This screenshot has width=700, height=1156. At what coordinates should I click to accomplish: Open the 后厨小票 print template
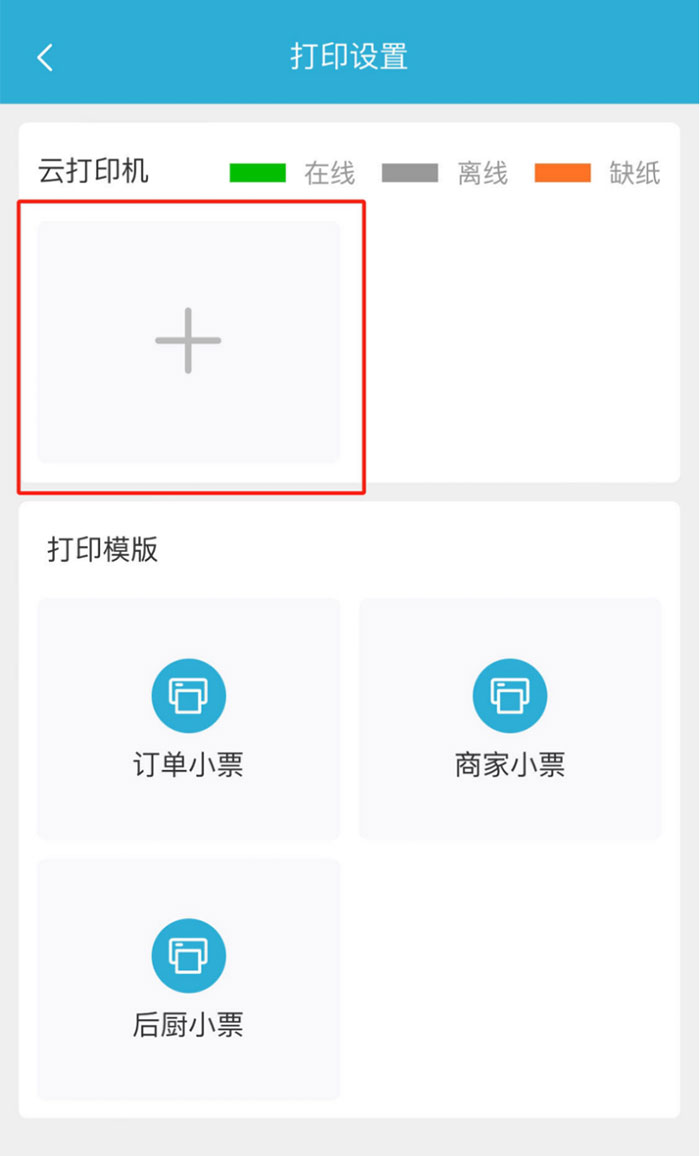coord(189,979)
